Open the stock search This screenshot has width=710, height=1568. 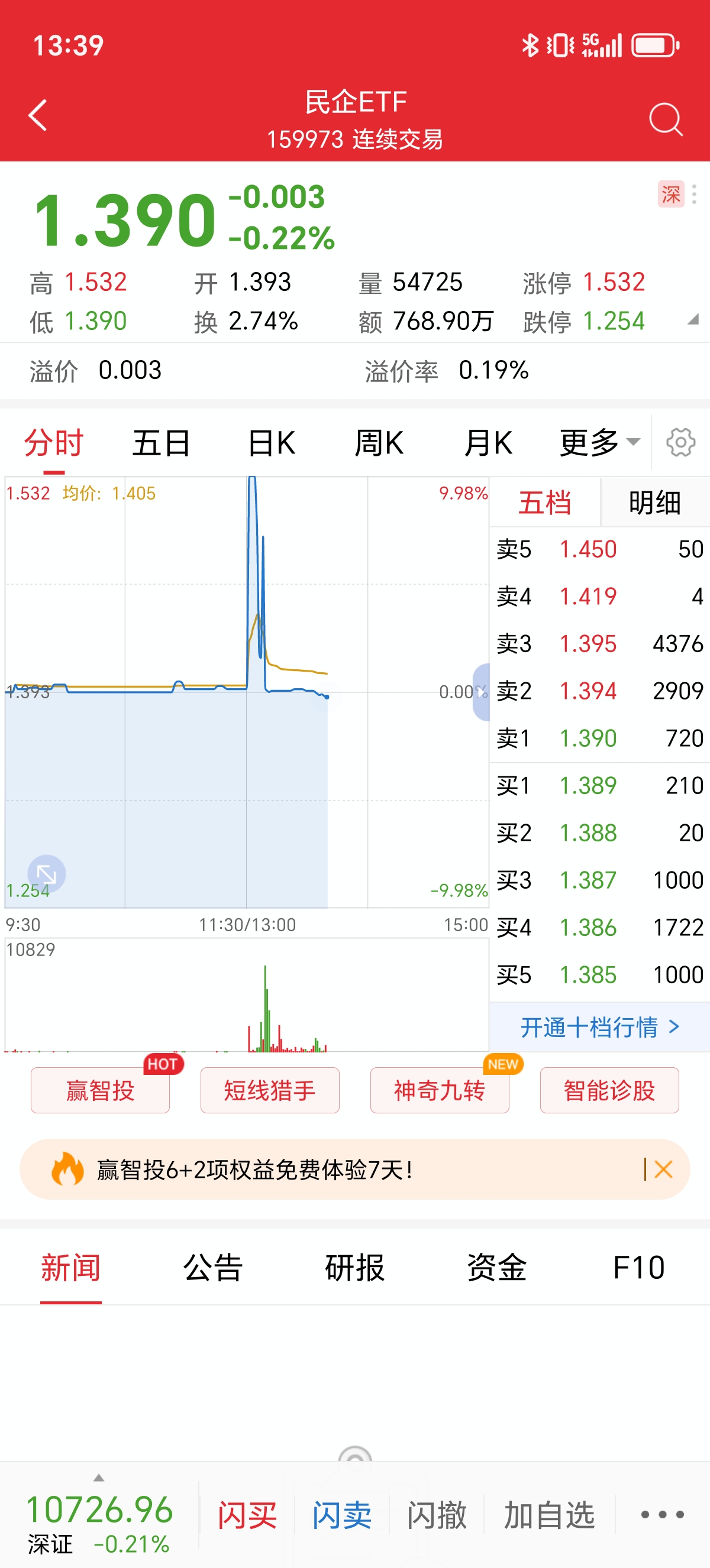click(666, 119)
